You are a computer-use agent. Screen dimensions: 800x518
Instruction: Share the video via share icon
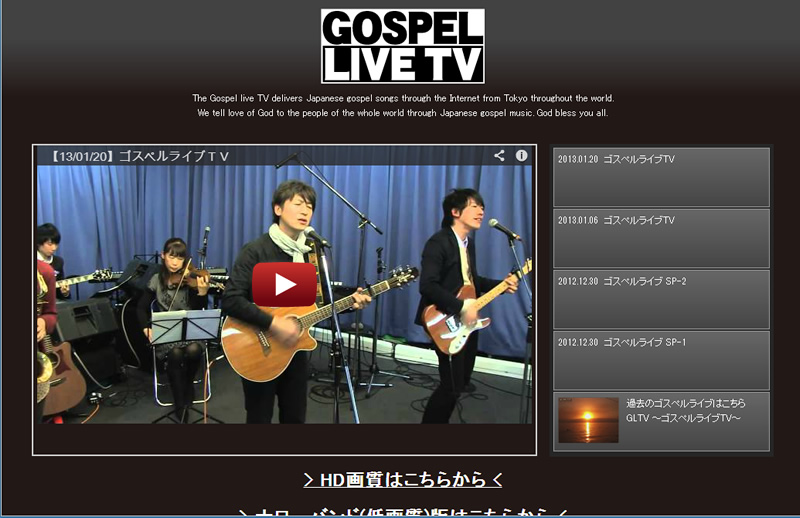(x=499, y=155)
